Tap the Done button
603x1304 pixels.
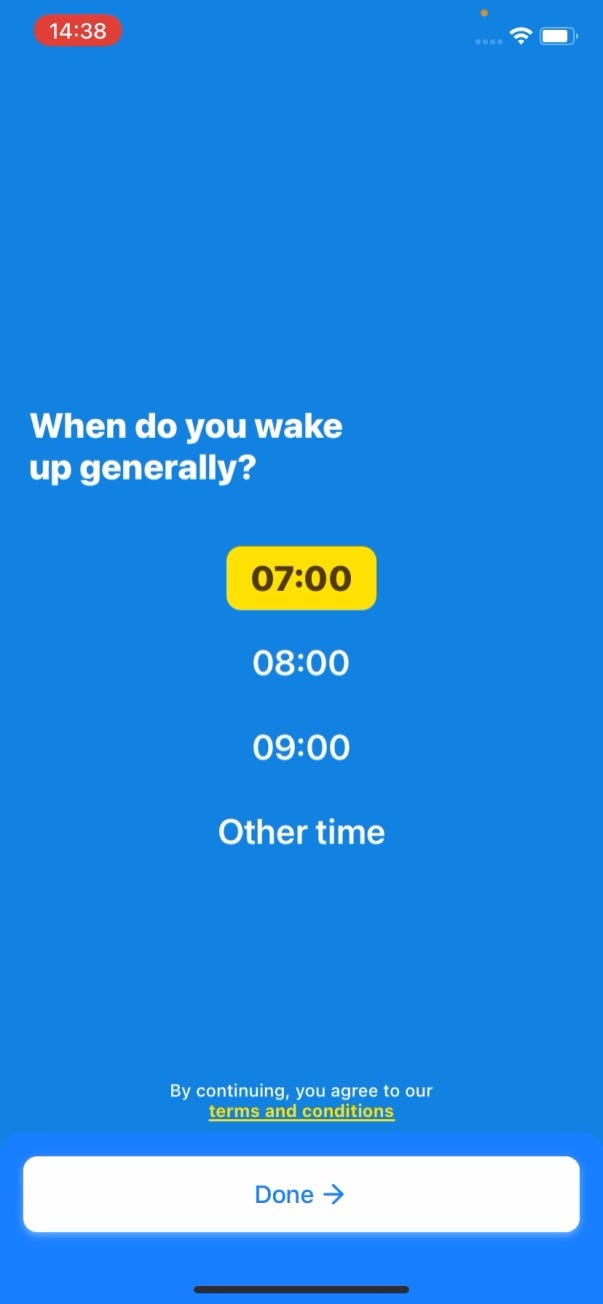301,1194
